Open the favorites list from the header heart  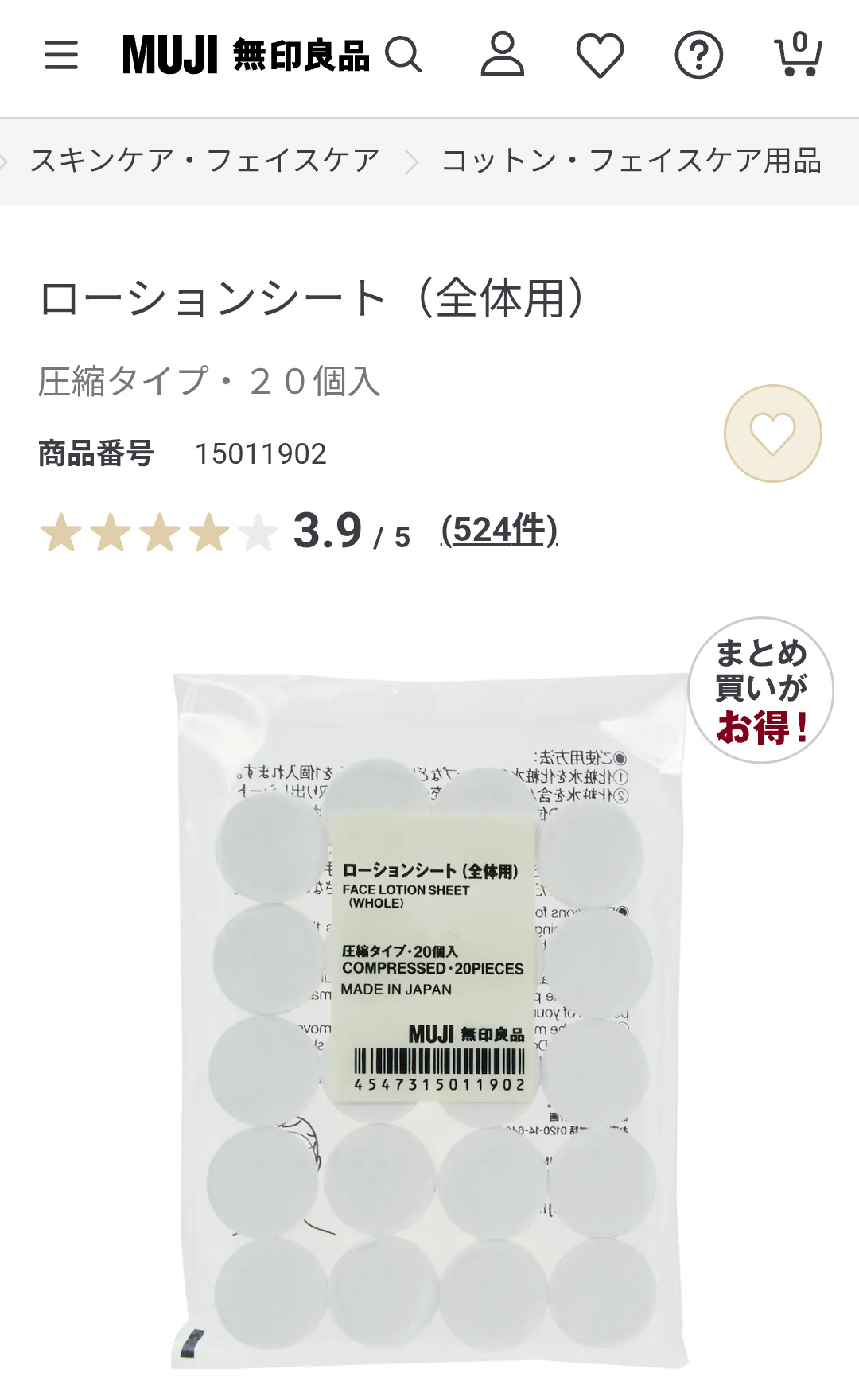click(600, 56)
